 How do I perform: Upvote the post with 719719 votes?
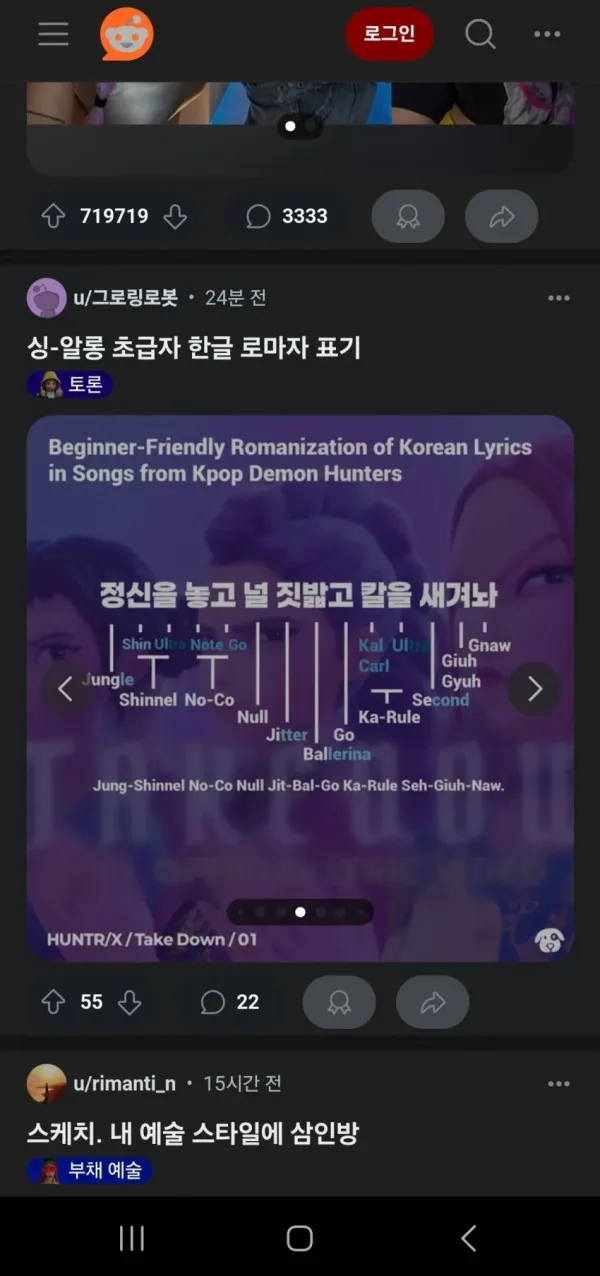tap(53, 216)
